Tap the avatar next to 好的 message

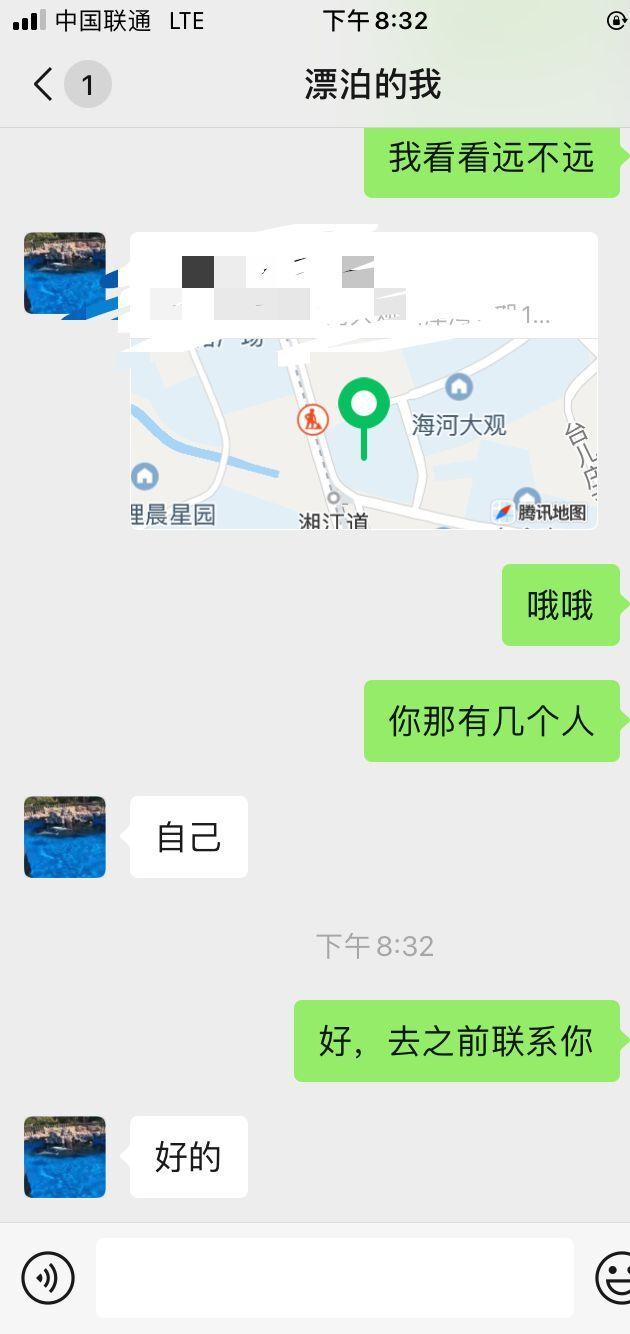65,1157
